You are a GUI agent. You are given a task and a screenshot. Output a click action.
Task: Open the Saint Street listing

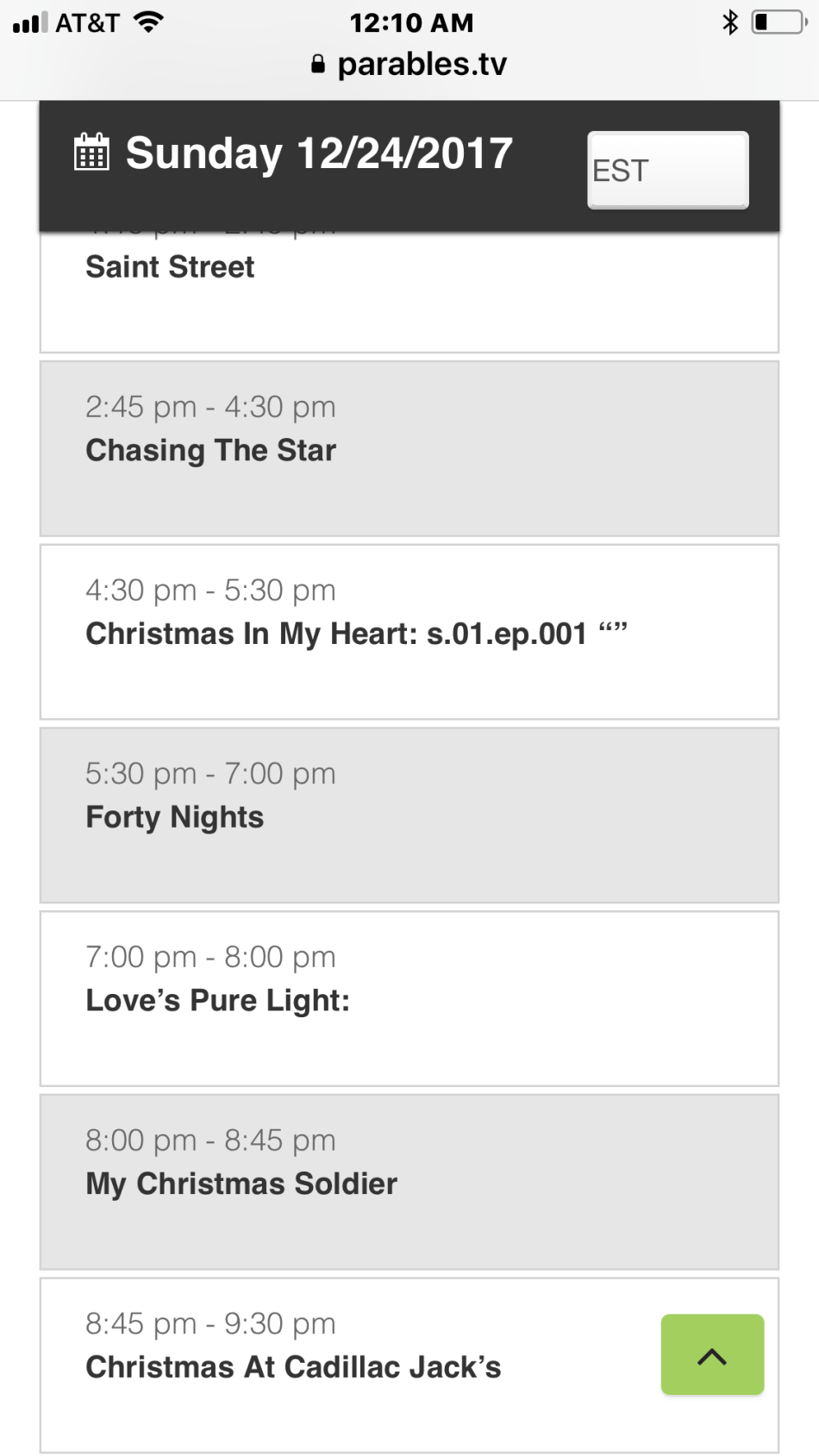[170, 268]
